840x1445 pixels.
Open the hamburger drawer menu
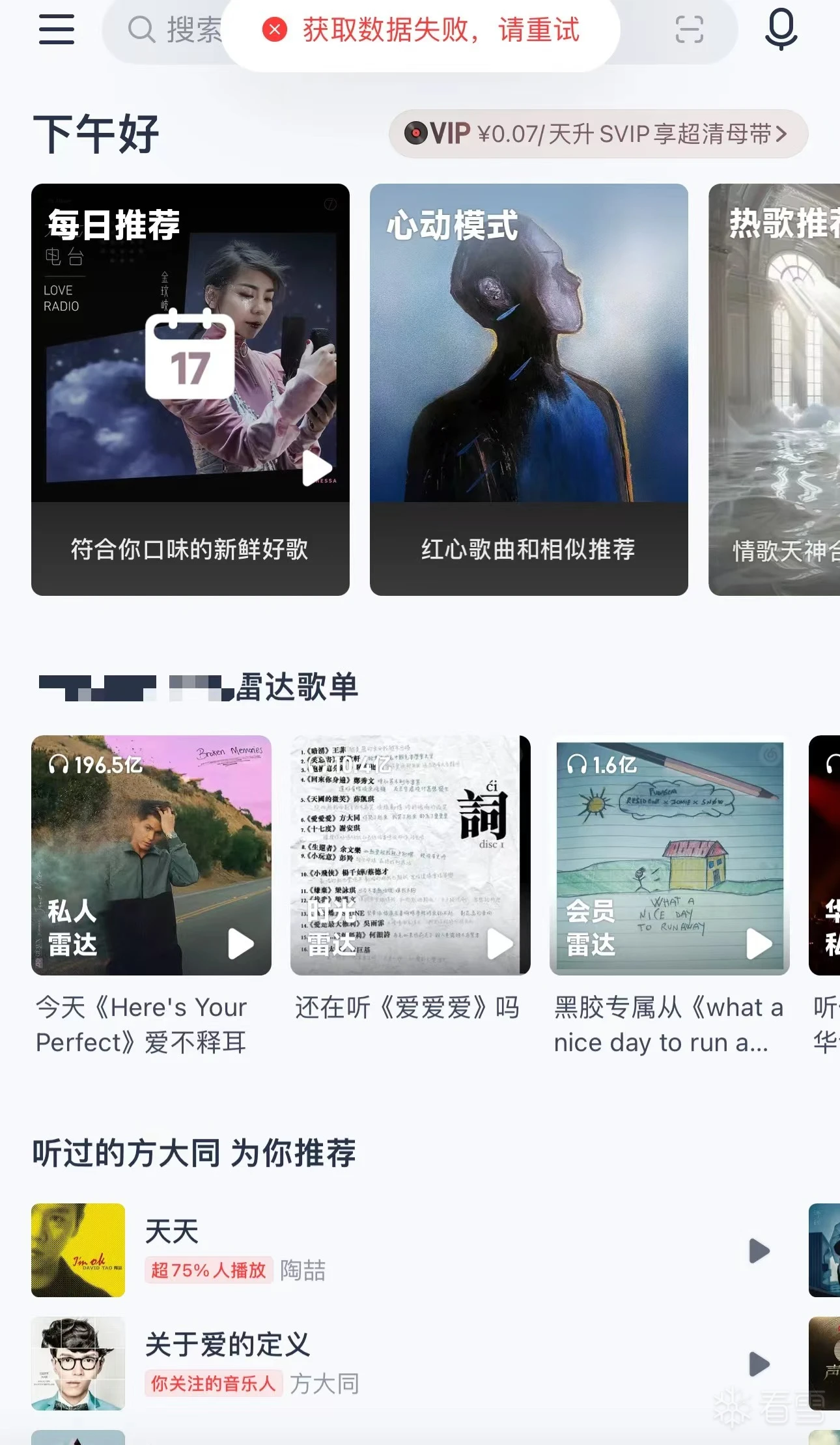coord(57,29)
